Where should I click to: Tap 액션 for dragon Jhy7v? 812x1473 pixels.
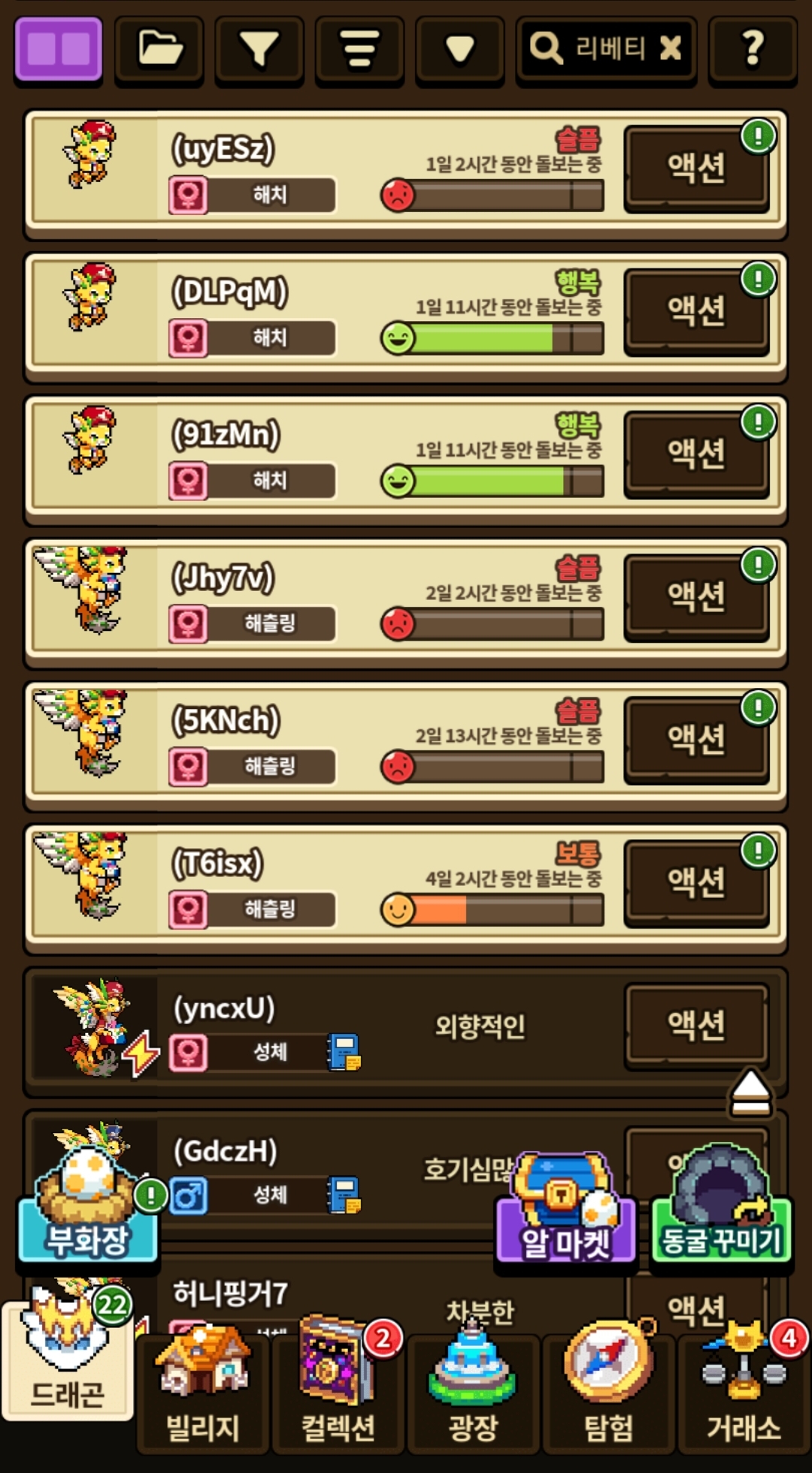point(696,596)
